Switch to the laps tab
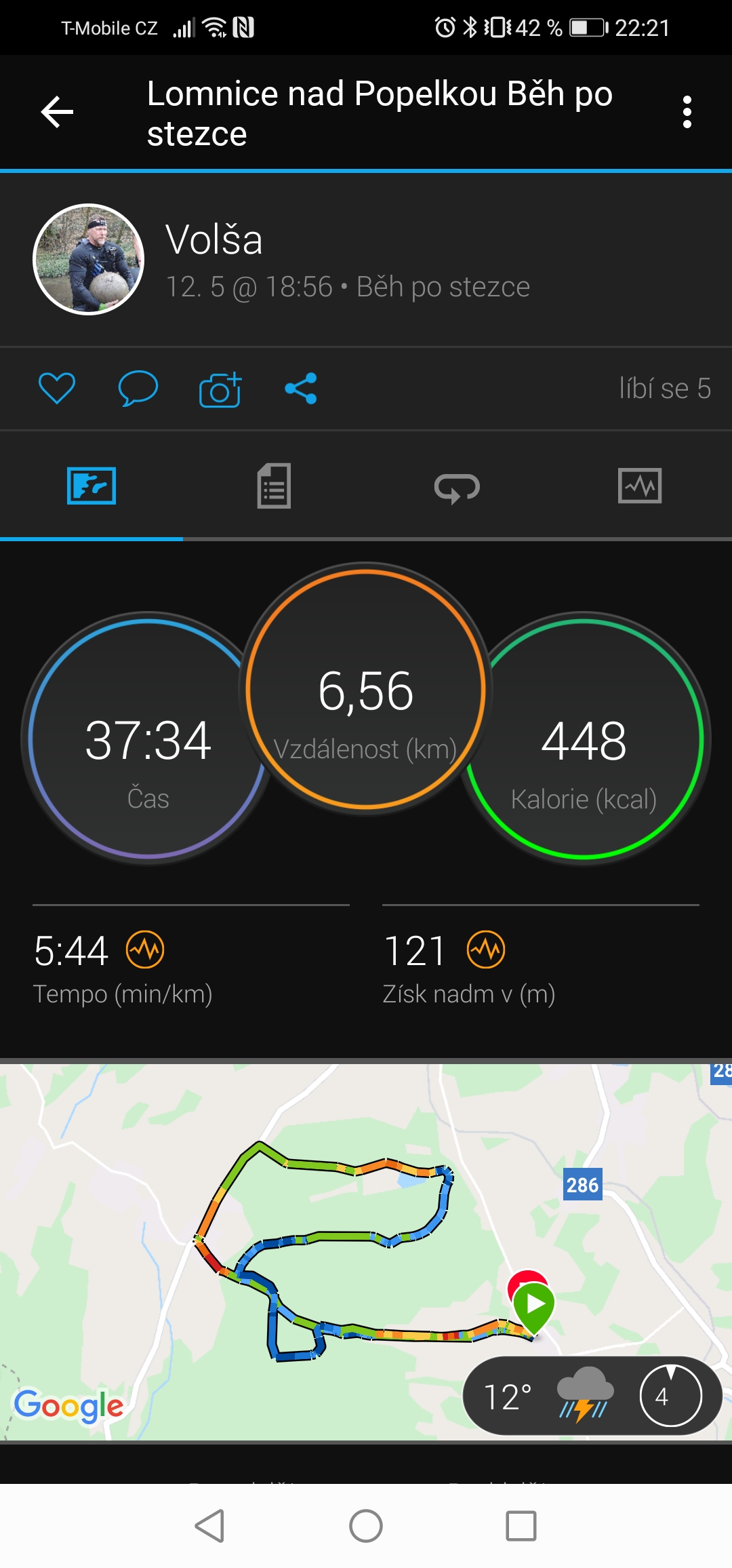Viewport: 732px width, 1568px height. 457,487
